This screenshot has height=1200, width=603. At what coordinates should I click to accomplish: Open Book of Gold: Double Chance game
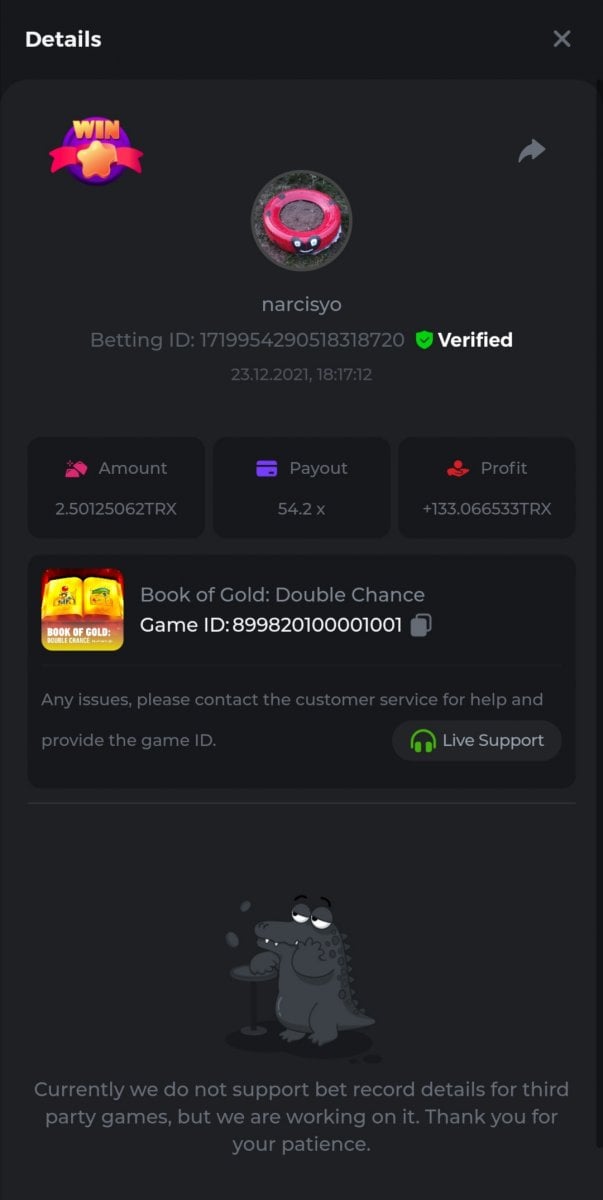83,610
